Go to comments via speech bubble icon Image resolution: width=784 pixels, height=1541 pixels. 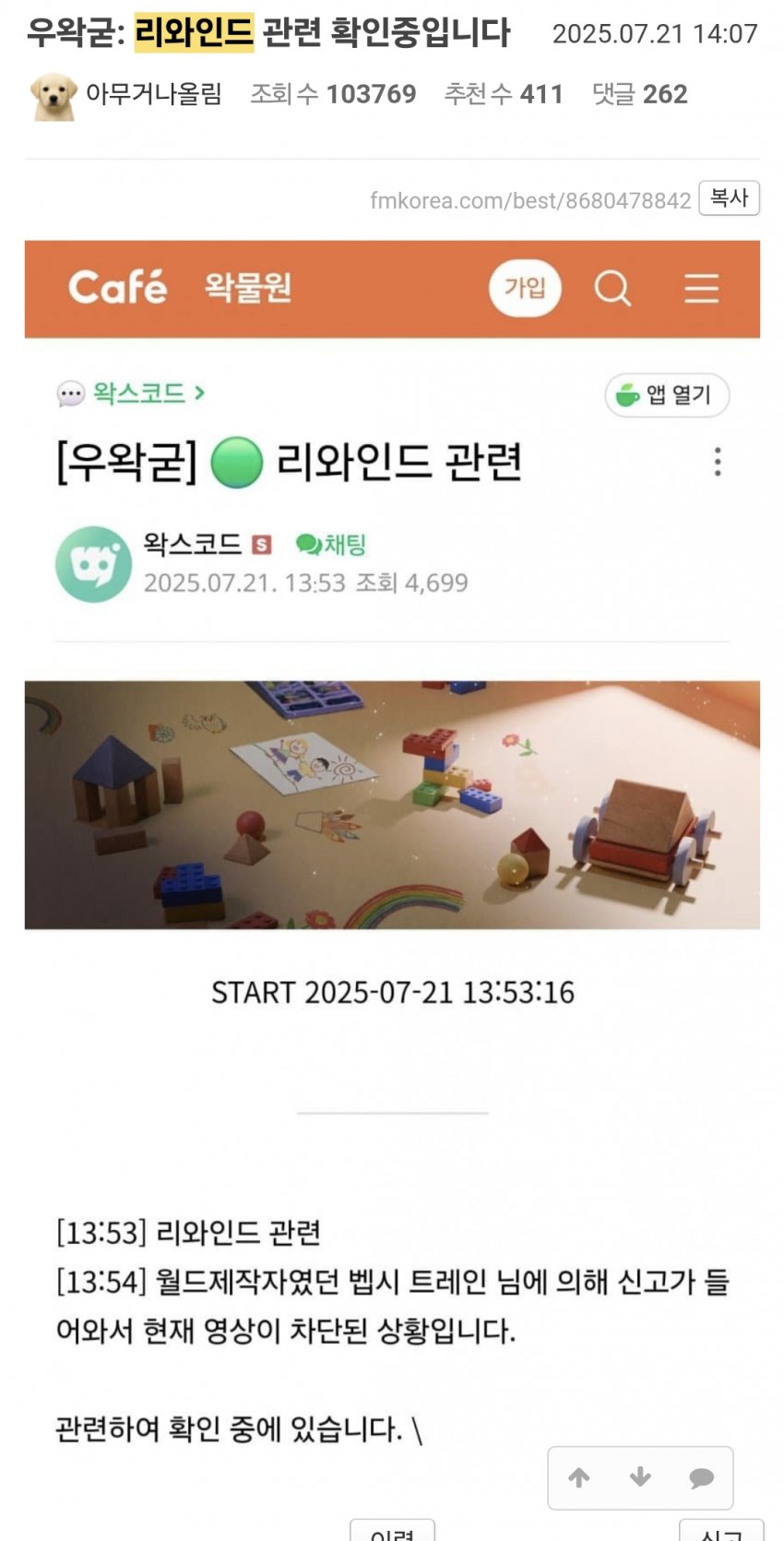(x=701, y=1477)
